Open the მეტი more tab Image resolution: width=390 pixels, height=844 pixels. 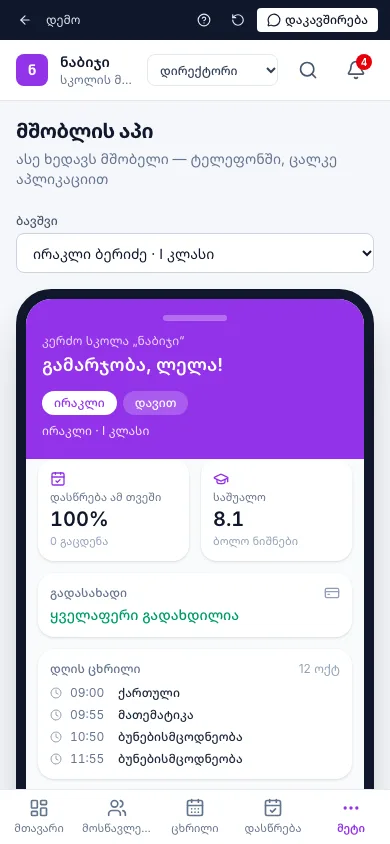[x=351, y=817]
